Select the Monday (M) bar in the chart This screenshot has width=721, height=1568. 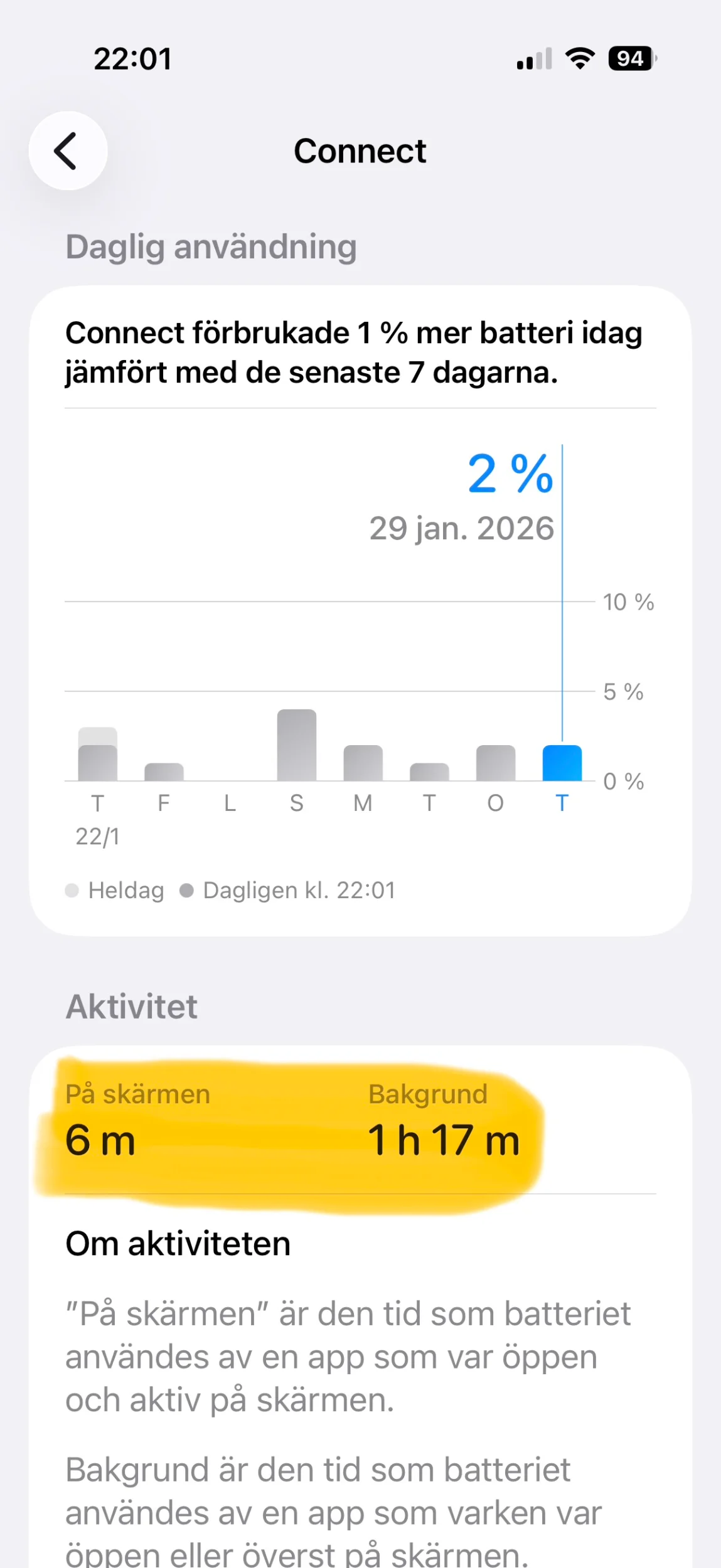363,763
